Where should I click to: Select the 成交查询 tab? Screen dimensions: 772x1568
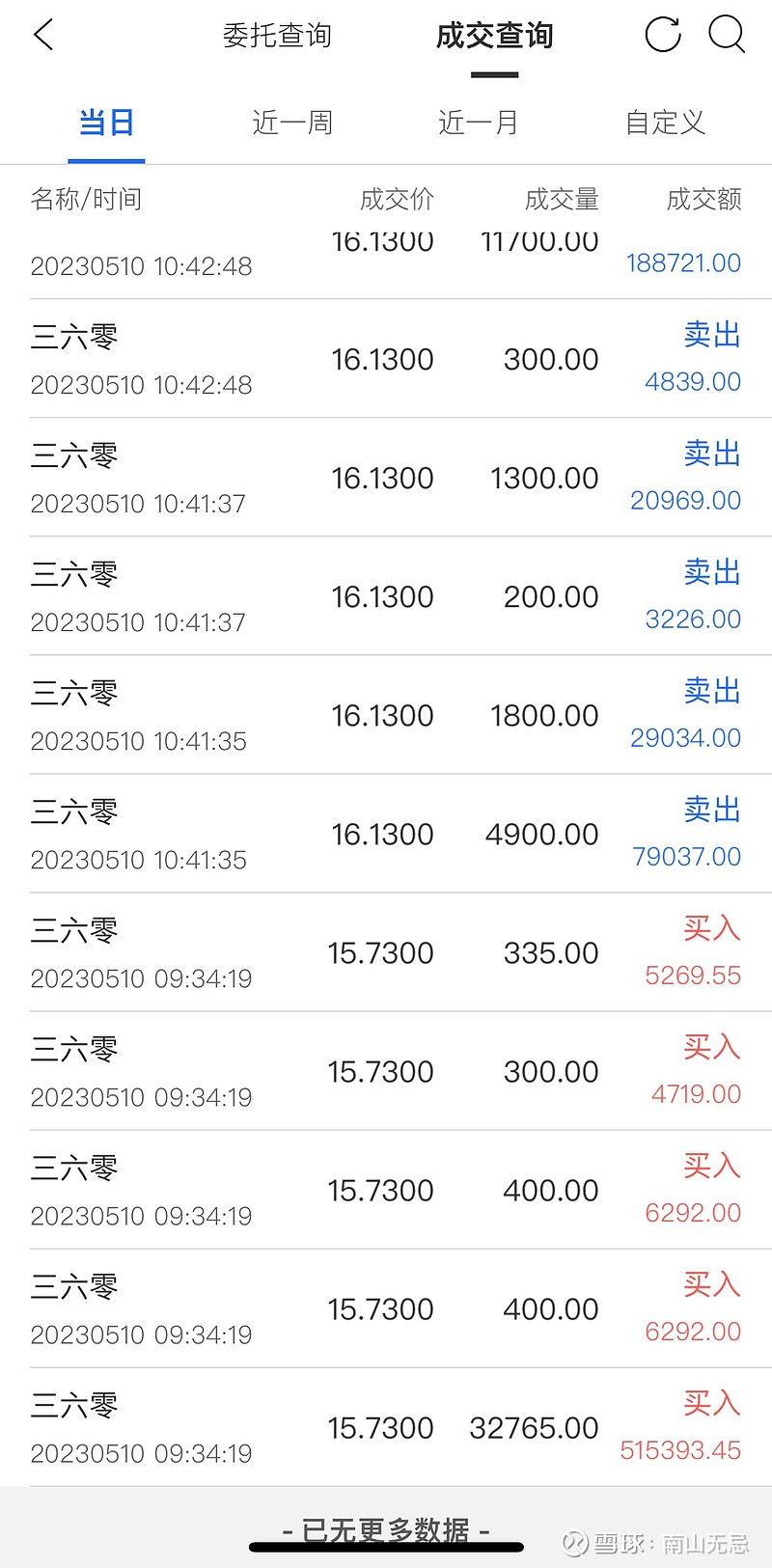point(494,37)
